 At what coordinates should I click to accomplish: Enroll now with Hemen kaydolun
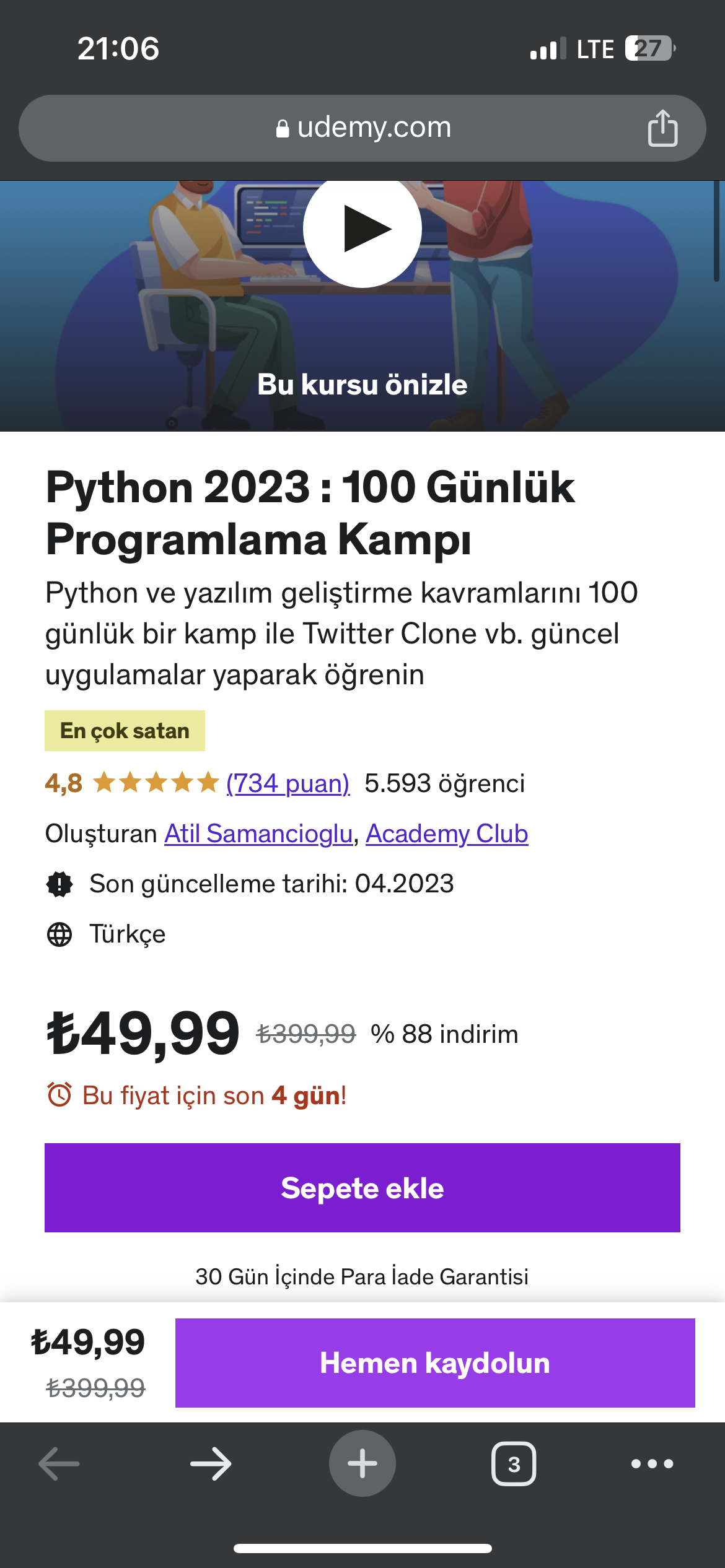pos(435,1363)
